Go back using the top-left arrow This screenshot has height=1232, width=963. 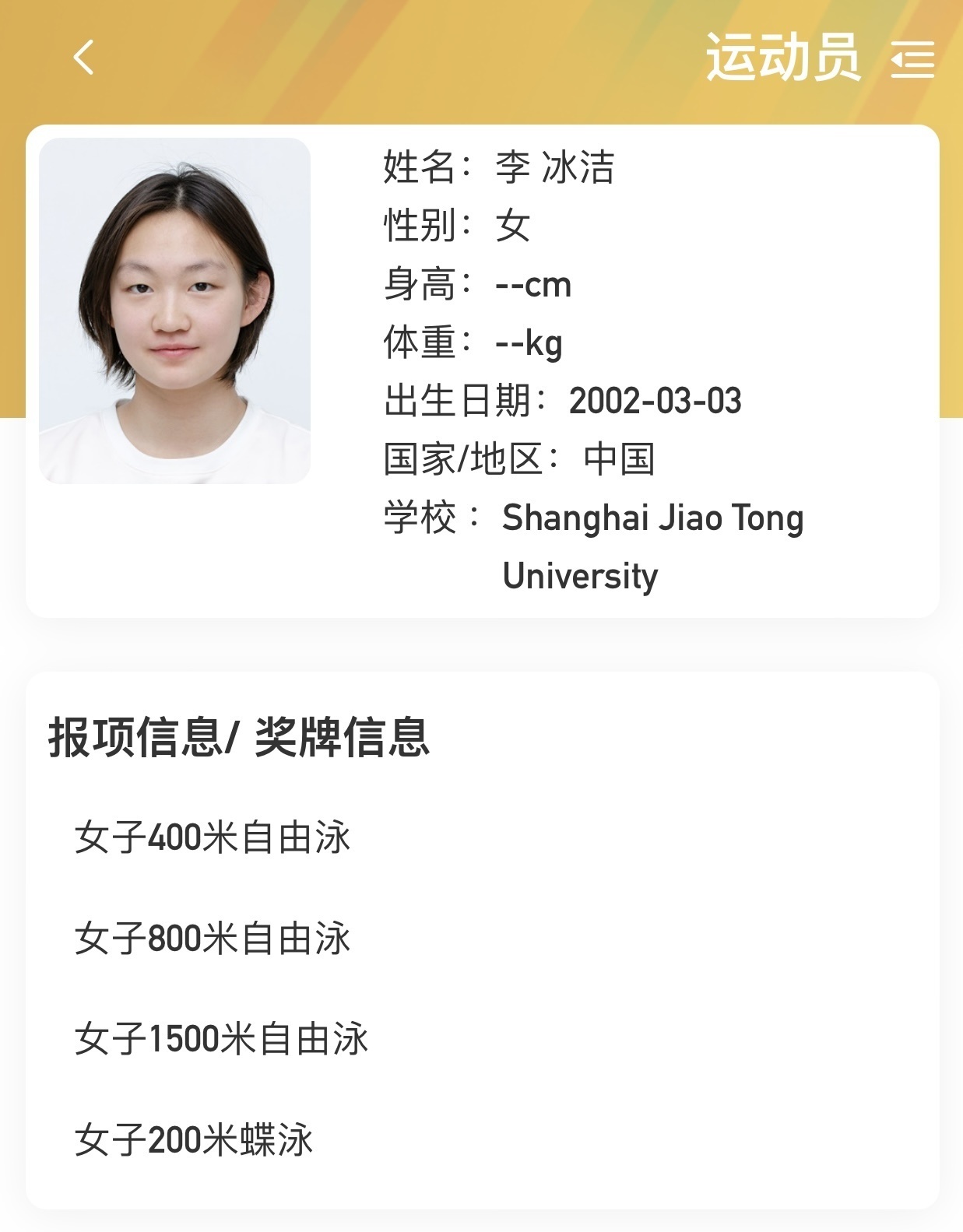pos(83,58)
